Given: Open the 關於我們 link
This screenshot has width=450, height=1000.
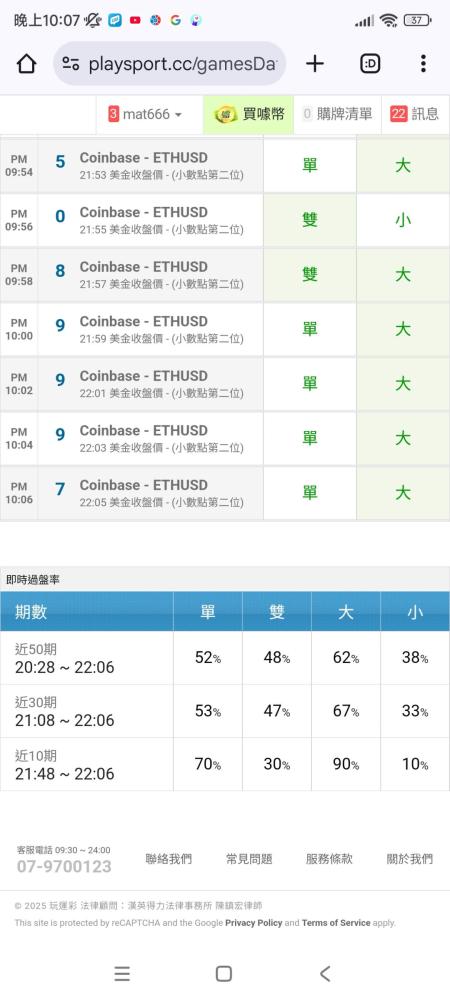Looking at the screenshot, I should click(410, 859).
